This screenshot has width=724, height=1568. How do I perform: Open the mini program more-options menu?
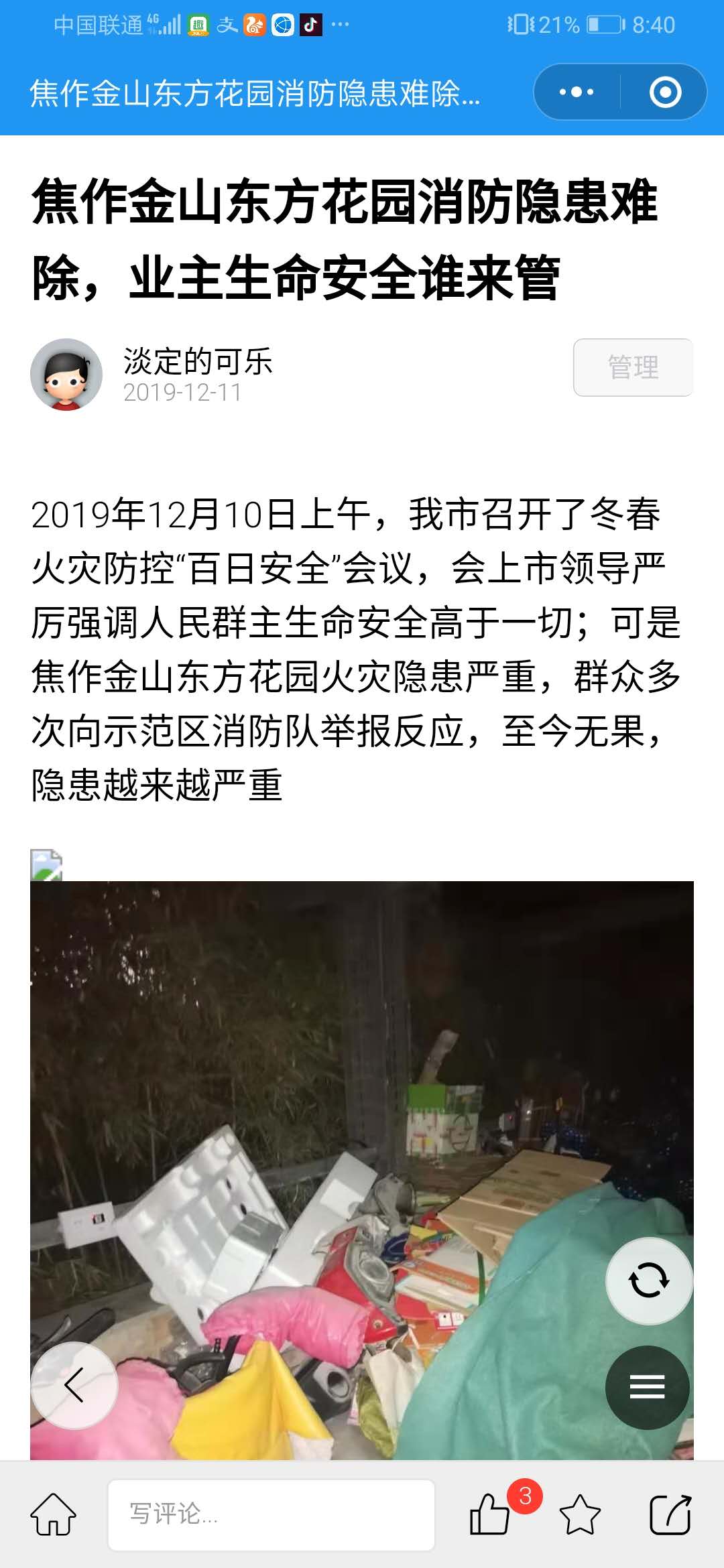click(x=577, y=92)
